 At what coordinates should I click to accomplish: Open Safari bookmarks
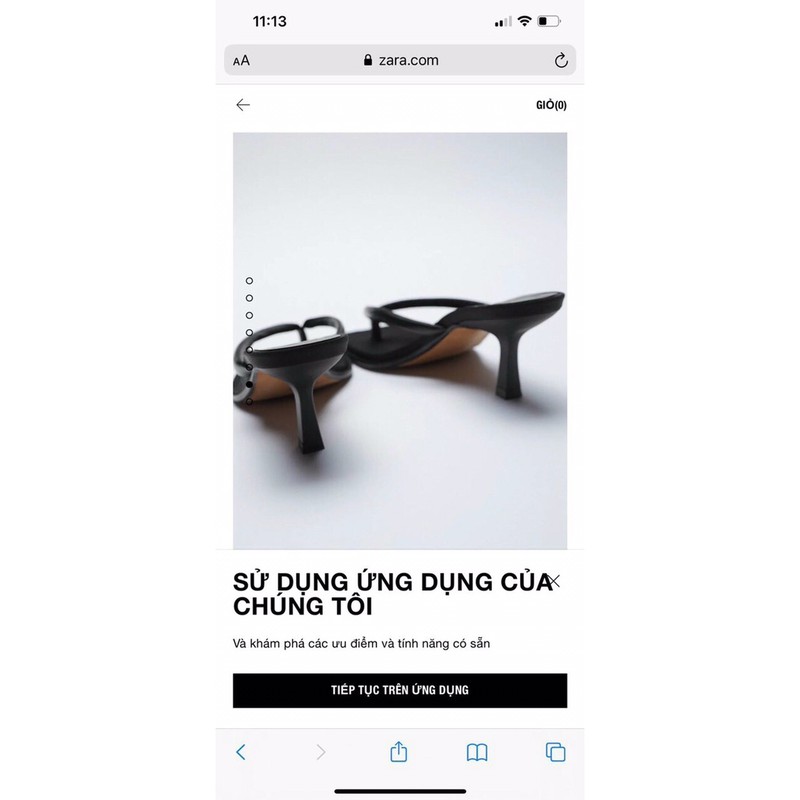pyautogui.click(x=478, y=752)
